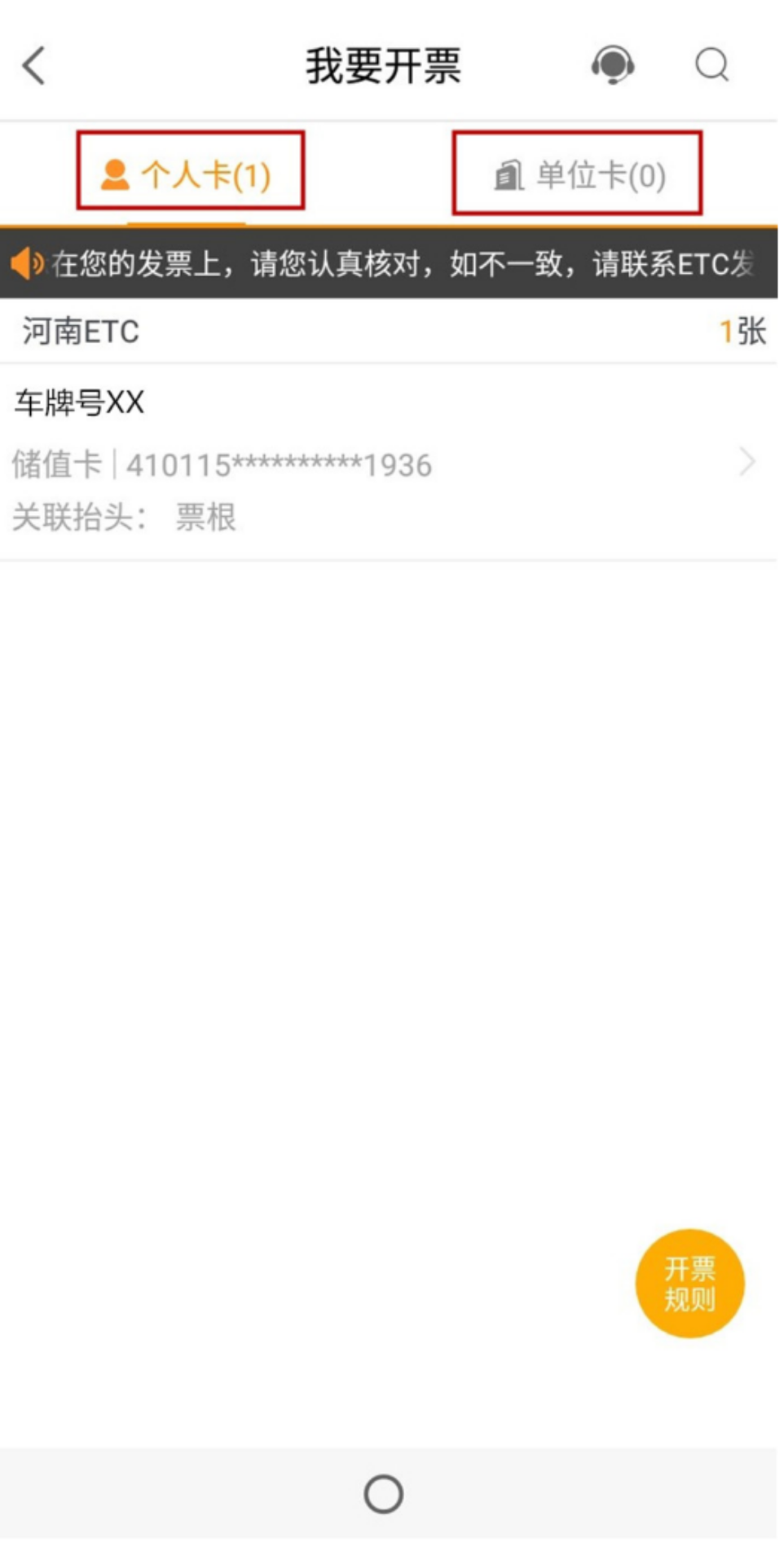
Task: Open the search icon
Action: (x=711, y=65)
